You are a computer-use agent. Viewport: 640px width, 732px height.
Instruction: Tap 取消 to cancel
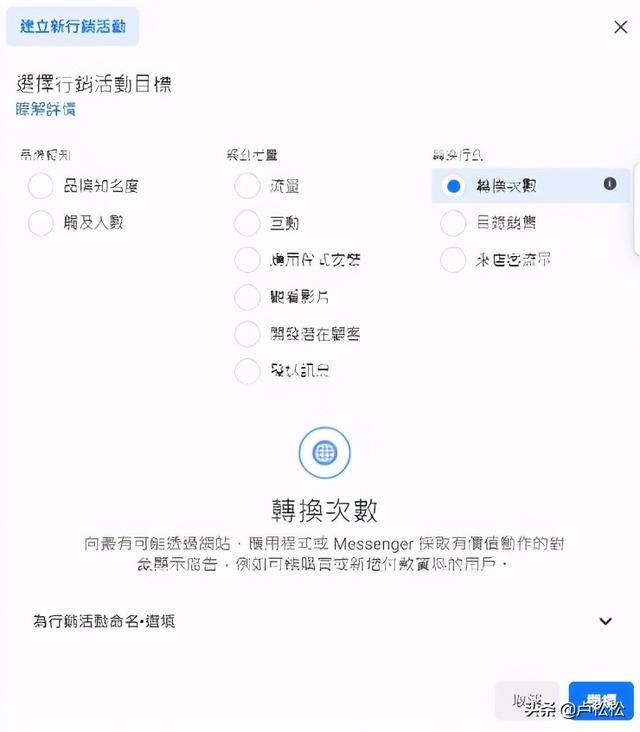click(527, 701)
